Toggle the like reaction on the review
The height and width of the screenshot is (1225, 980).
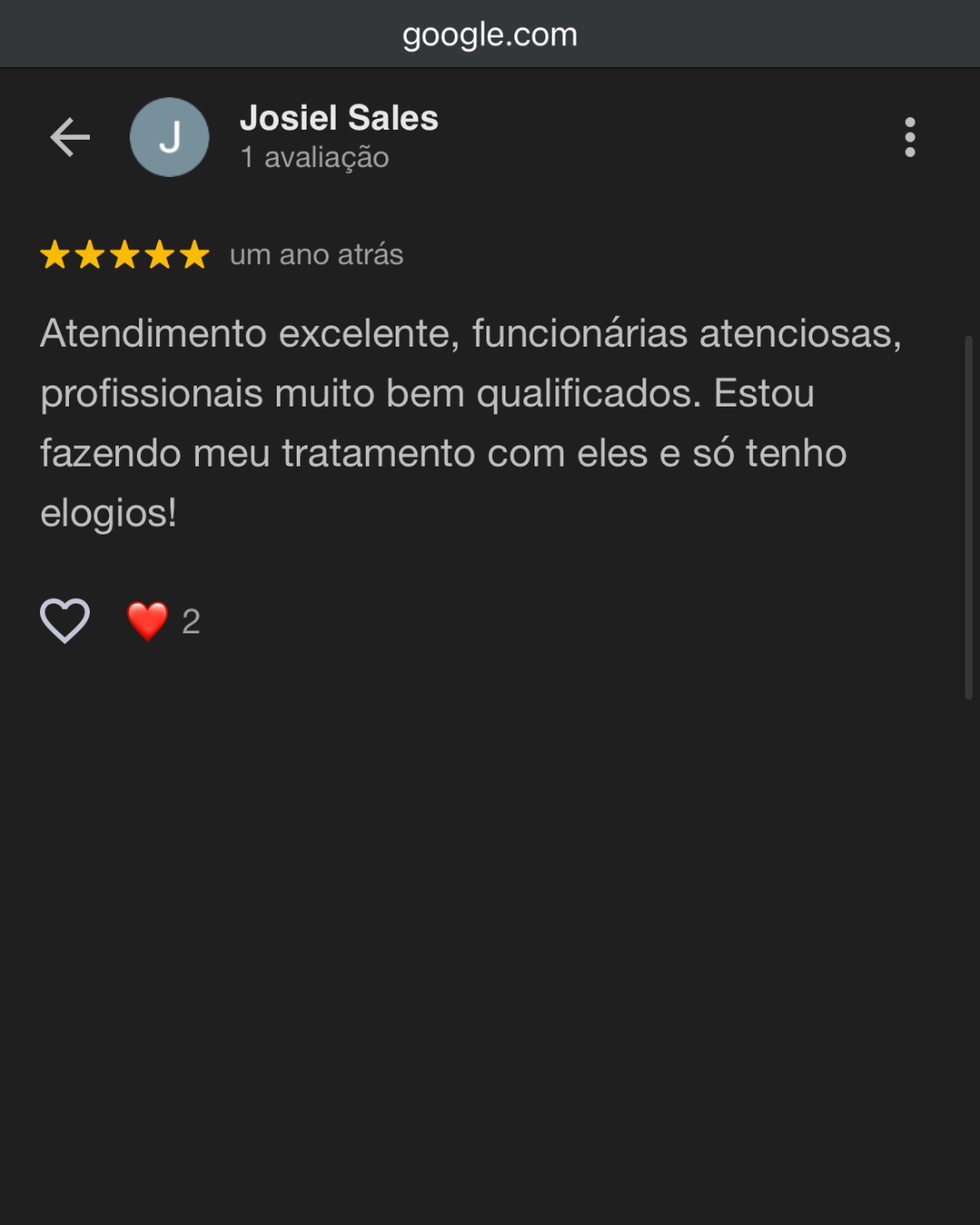pyautogui.click(x=64, y=620)
